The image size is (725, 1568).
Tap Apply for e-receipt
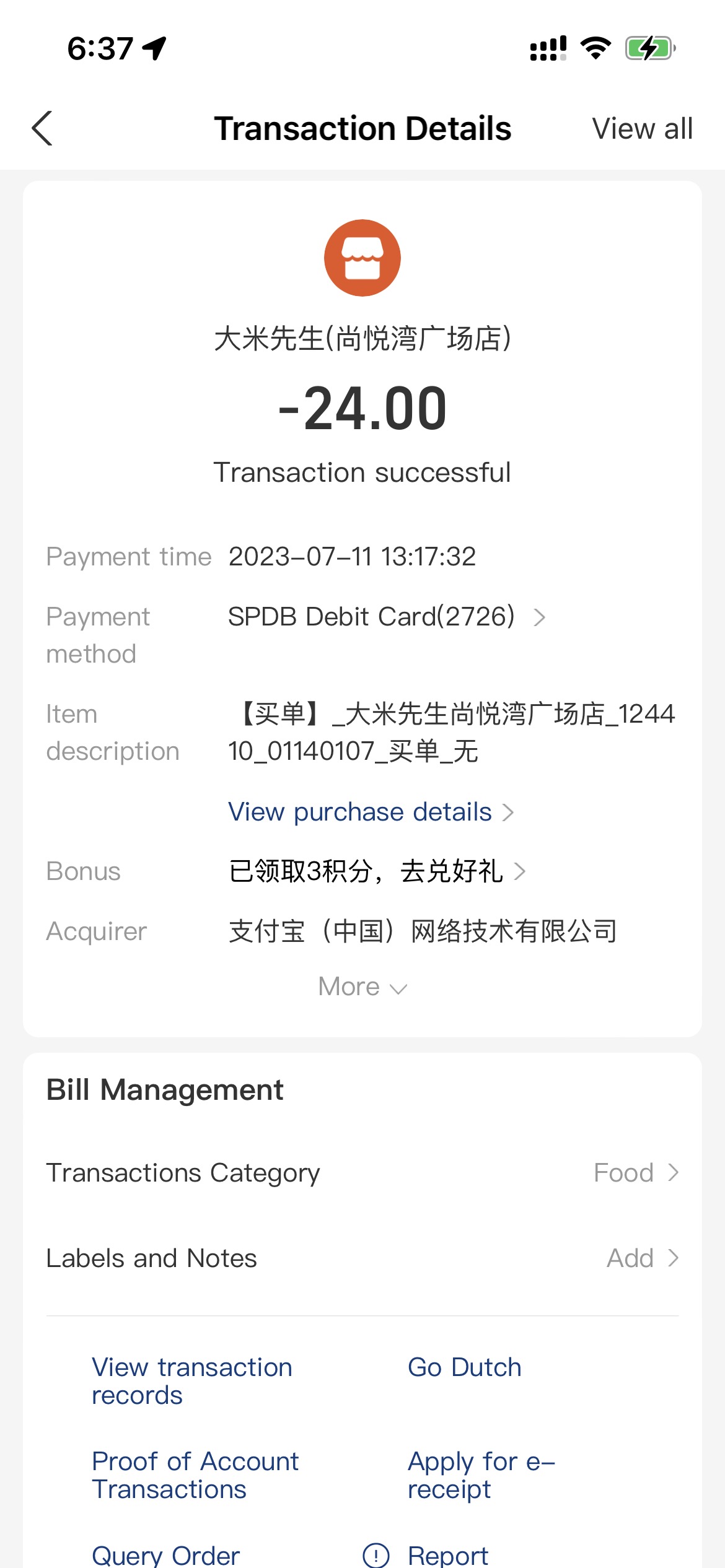481,1475
